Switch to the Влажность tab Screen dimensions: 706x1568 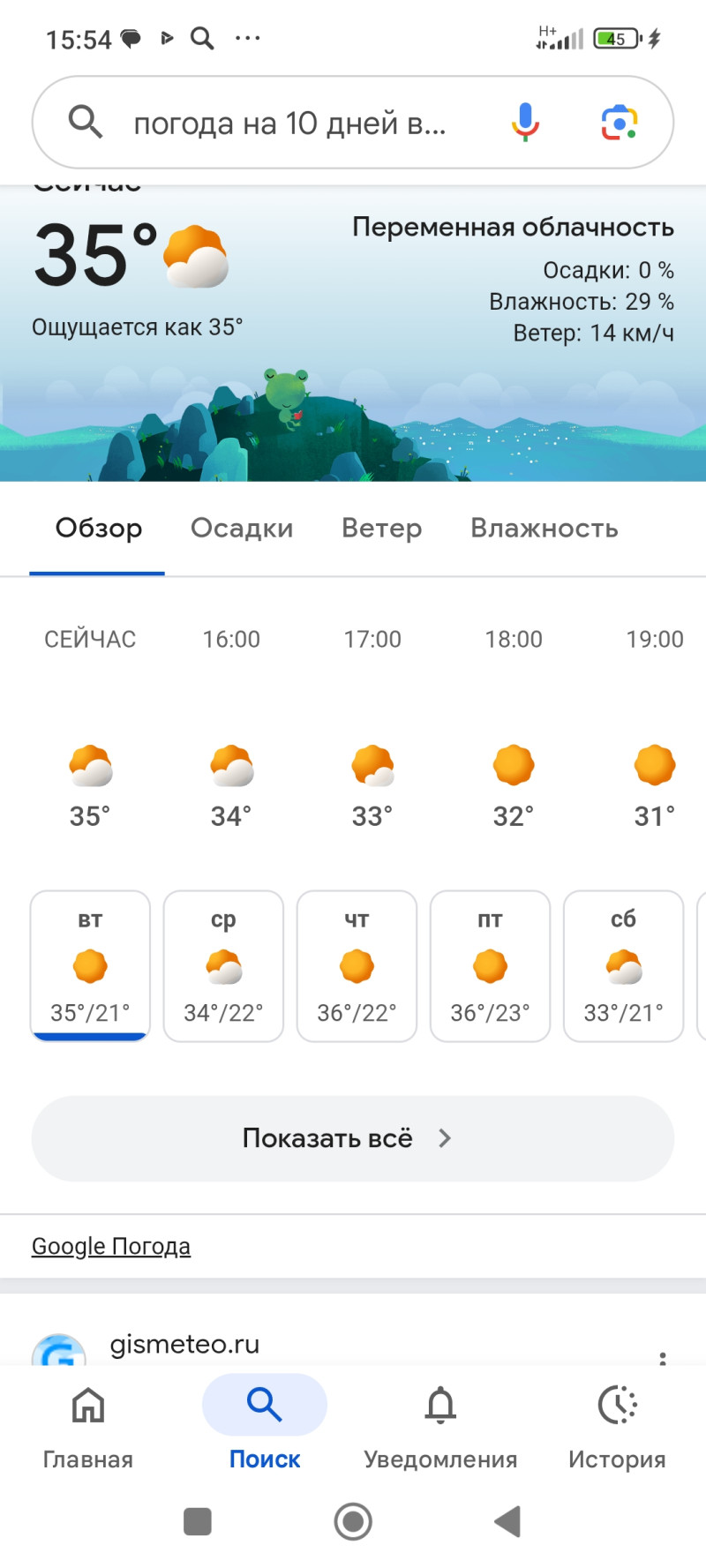pyautogui.click(x=544, y=528)
